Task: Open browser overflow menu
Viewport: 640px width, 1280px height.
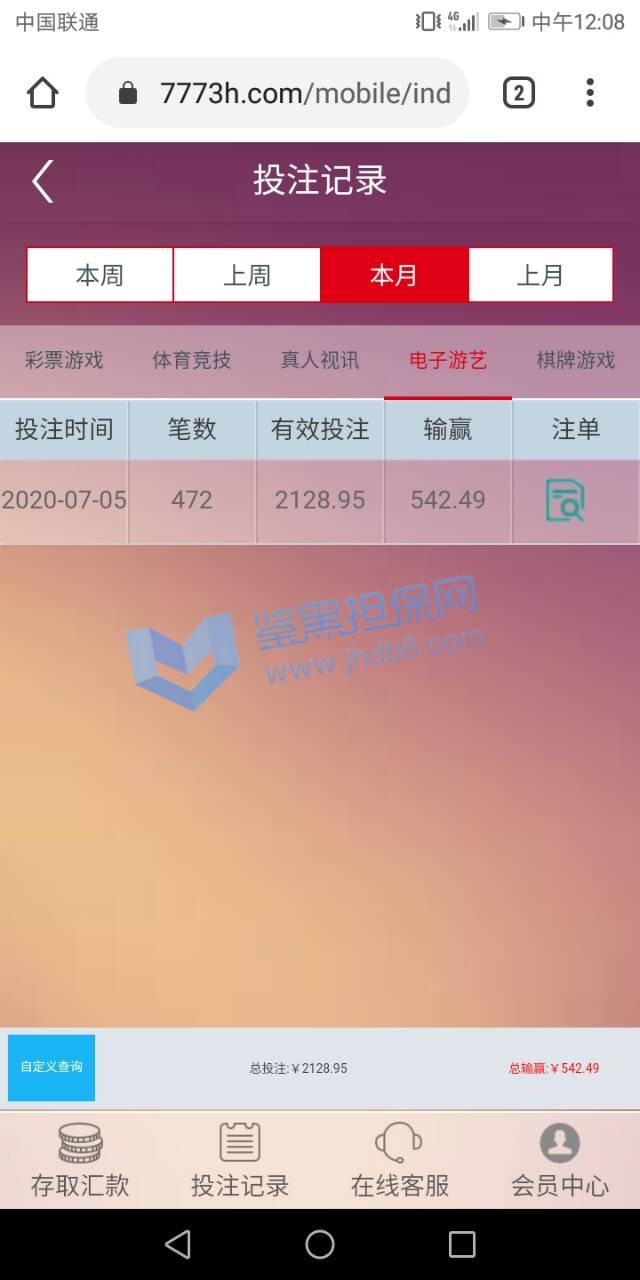Action: [x=590, y=93]
